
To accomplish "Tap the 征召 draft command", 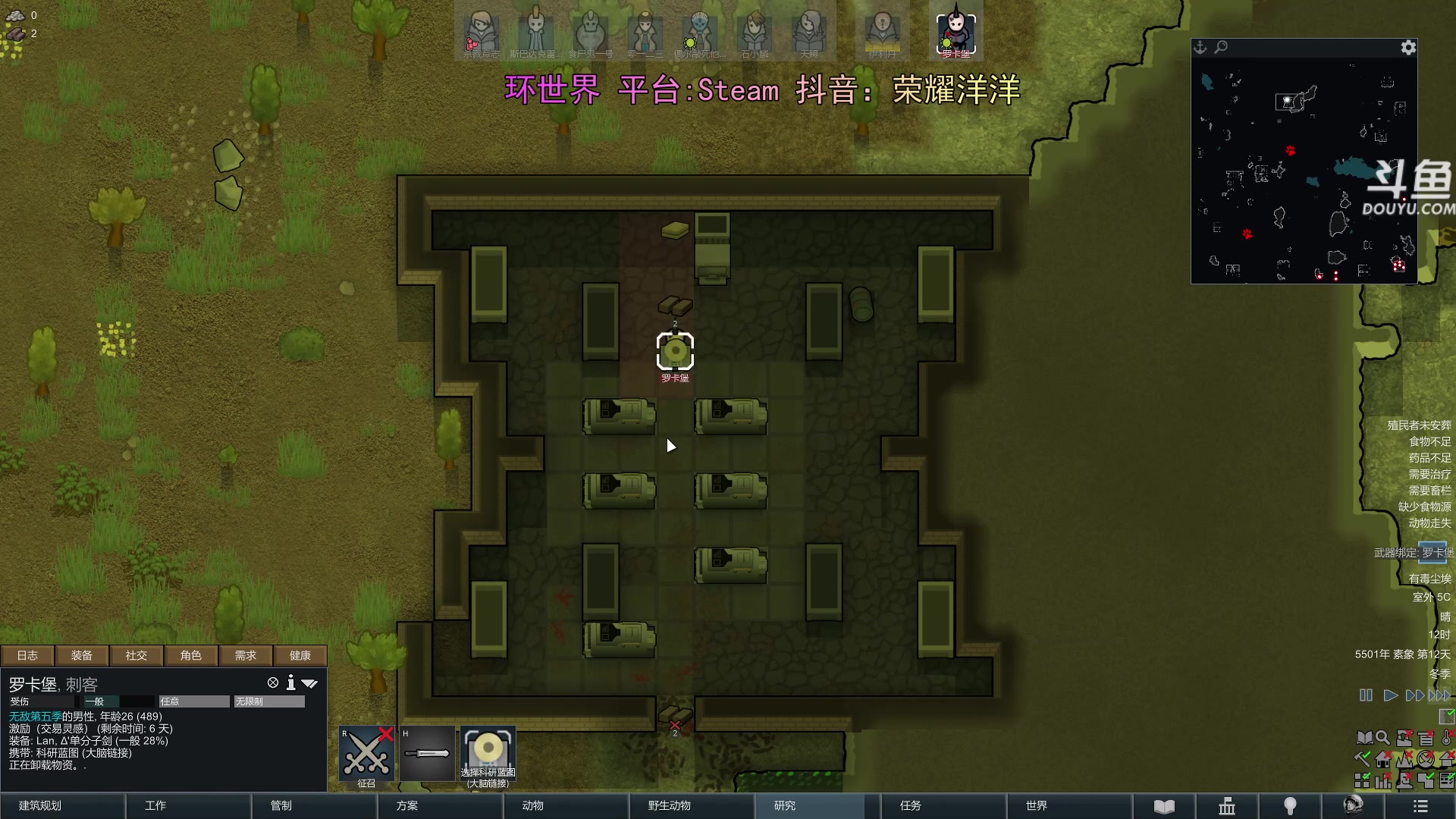I will tap(367, 755).
